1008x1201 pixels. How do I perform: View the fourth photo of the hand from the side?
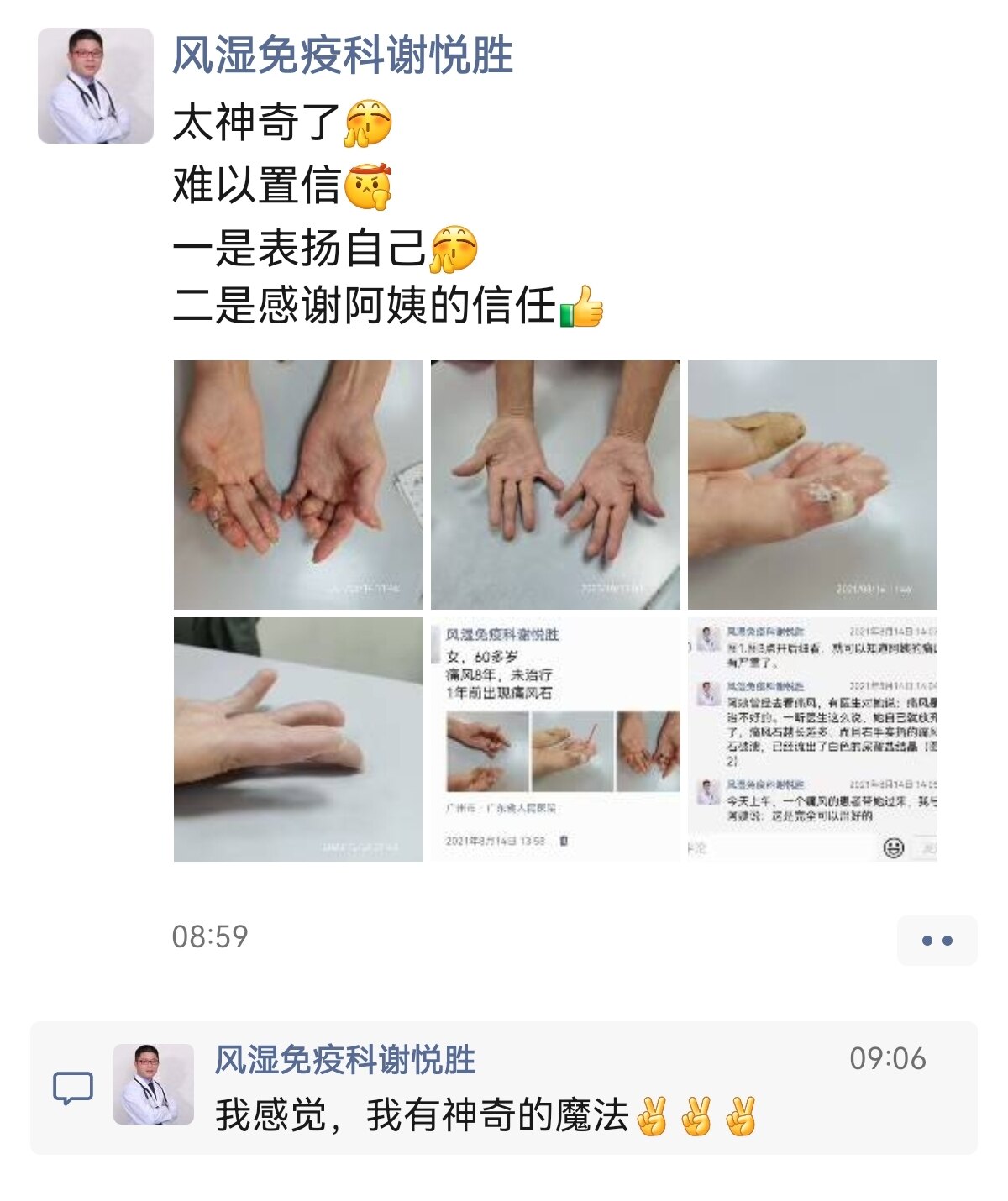(298, 739)
